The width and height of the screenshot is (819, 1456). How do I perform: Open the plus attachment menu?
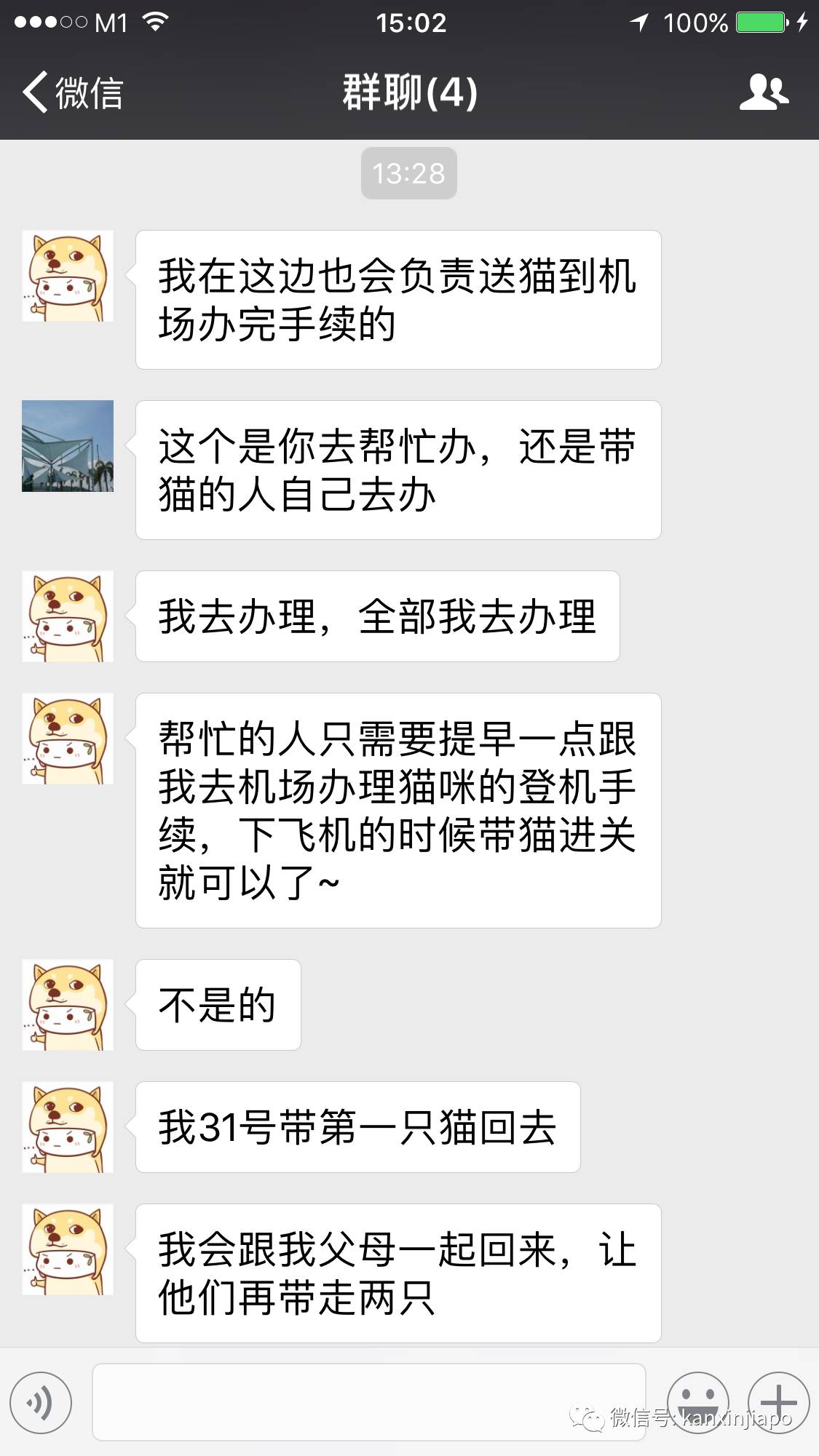click(778, 1402)
